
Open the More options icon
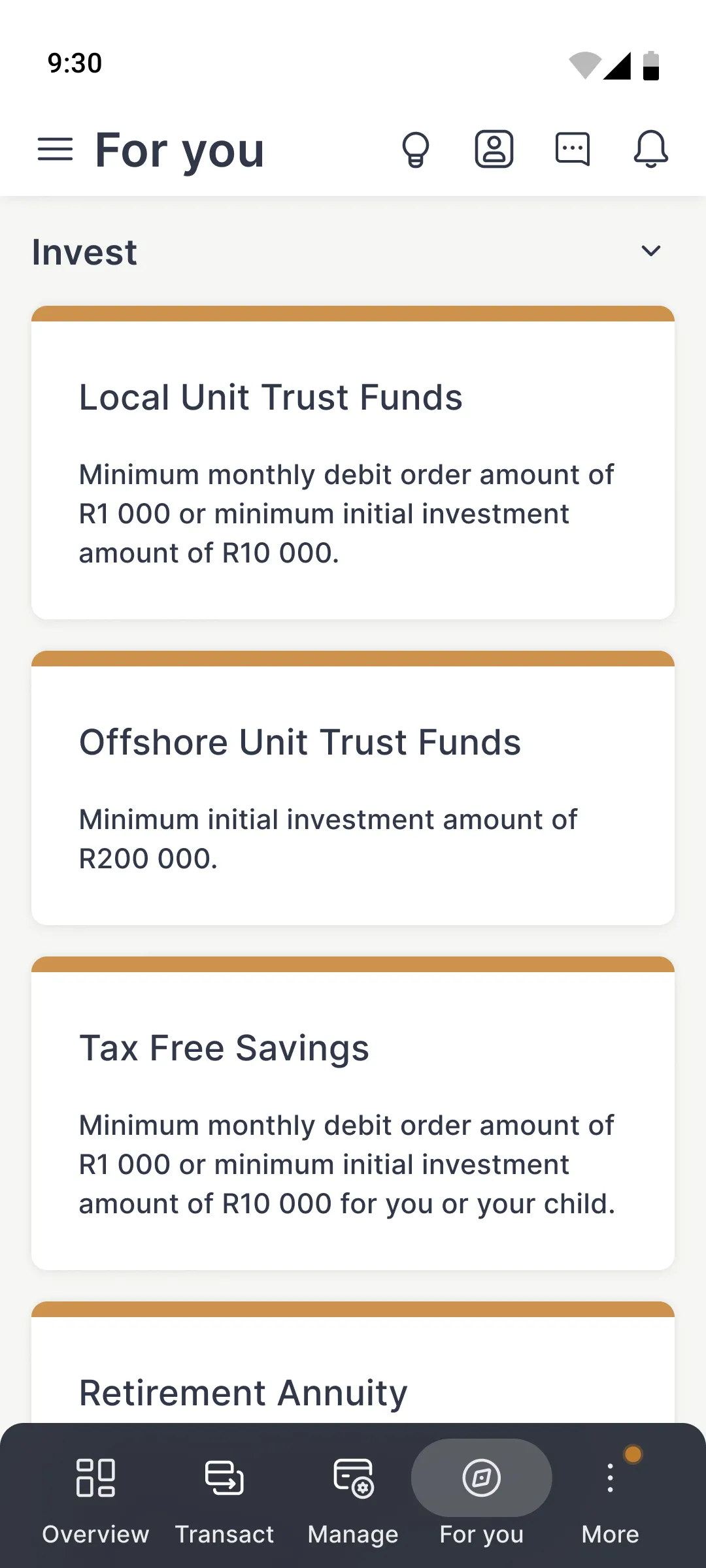coord(609,1478)
